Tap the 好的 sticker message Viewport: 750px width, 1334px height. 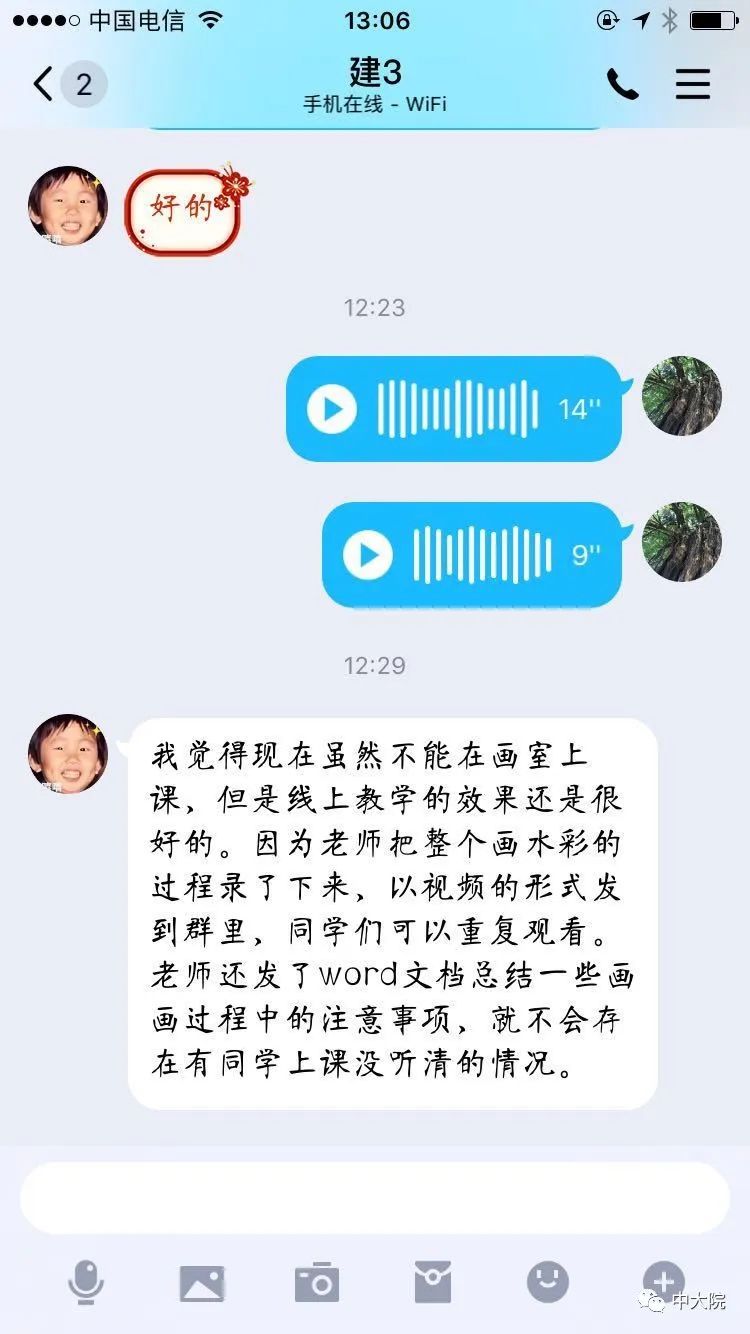coord(183,208)
